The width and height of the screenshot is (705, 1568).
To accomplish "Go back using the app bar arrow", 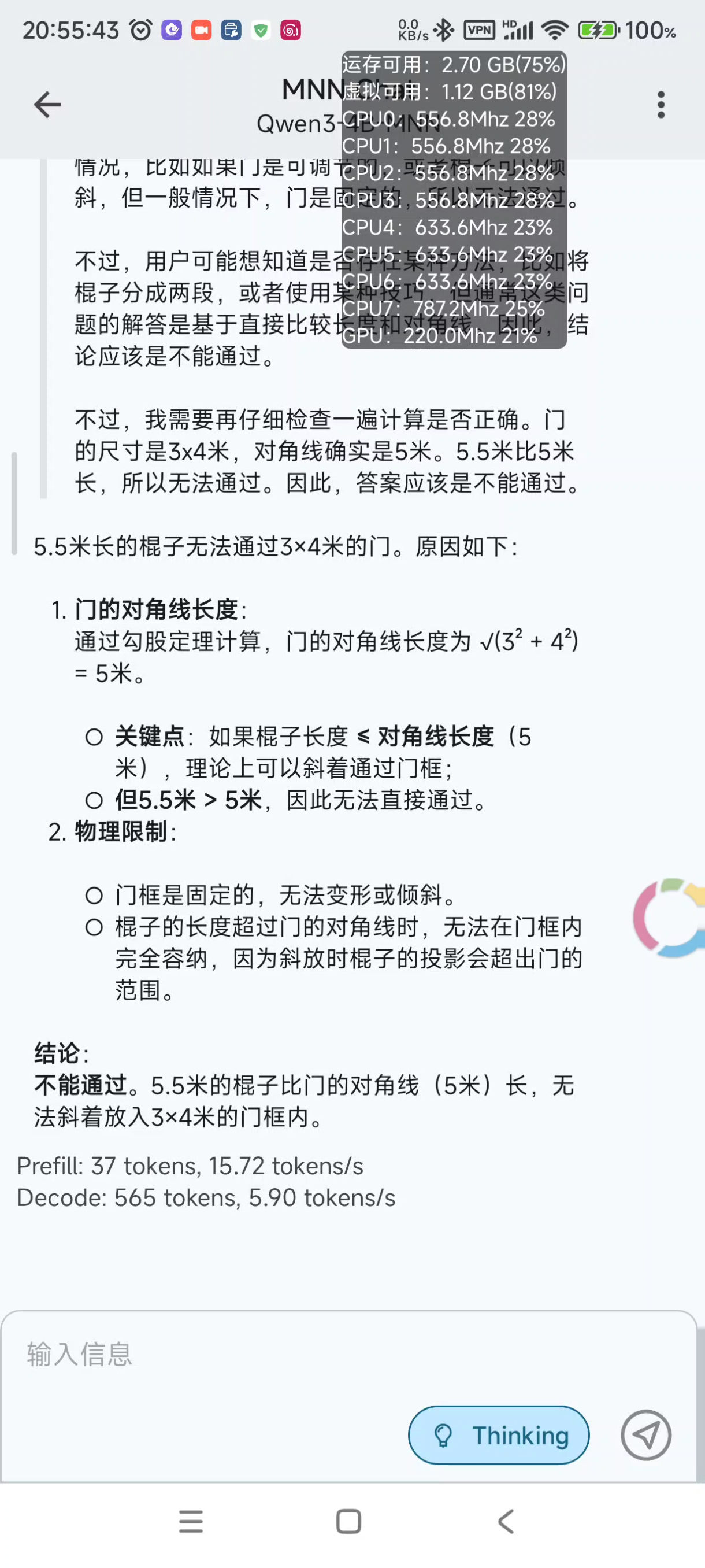I will 47,105.
